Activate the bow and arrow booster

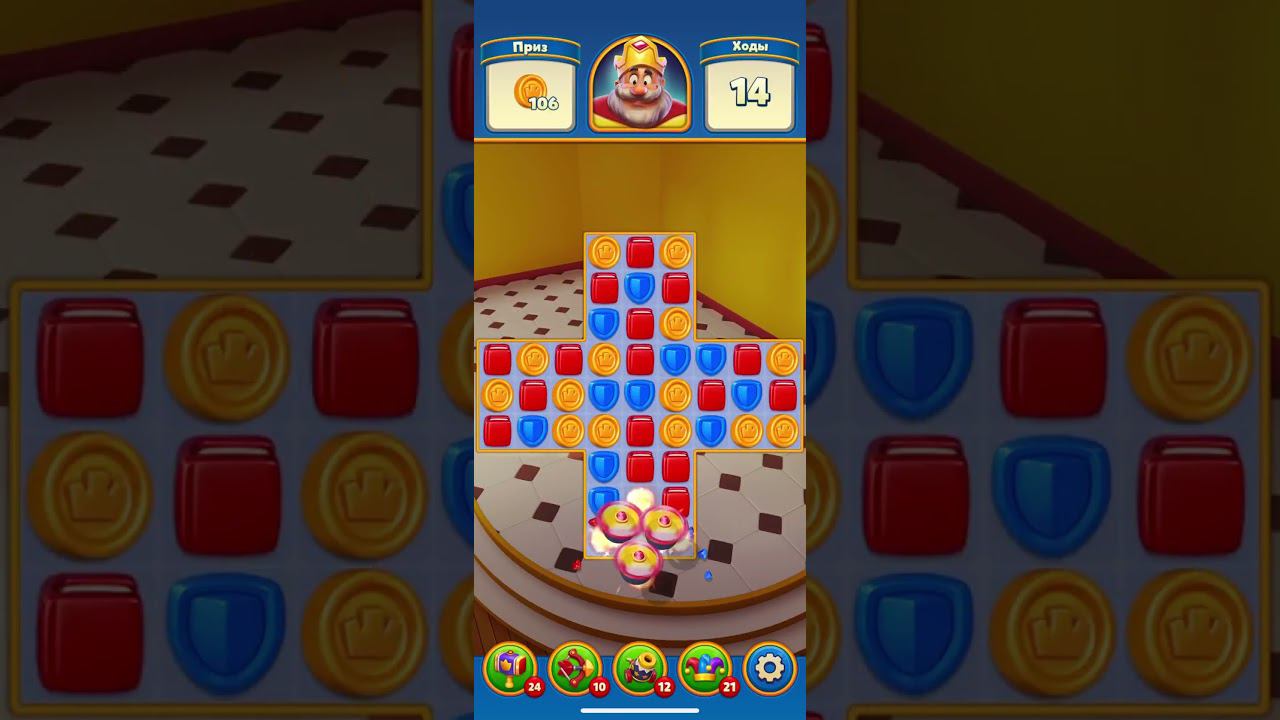tap(575, 668)
